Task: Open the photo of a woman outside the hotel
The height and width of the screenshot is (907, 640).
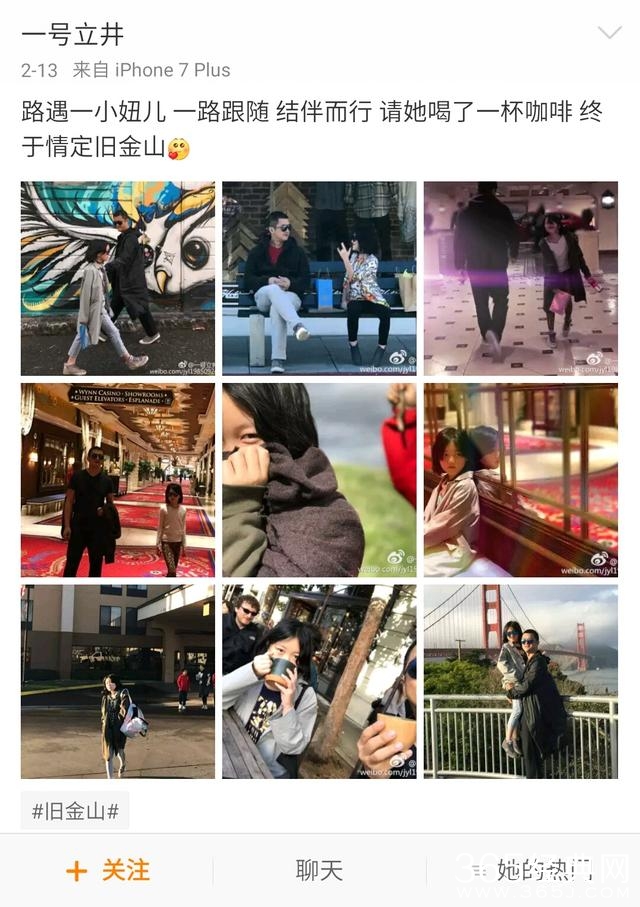Action: [x=118, y=682]
